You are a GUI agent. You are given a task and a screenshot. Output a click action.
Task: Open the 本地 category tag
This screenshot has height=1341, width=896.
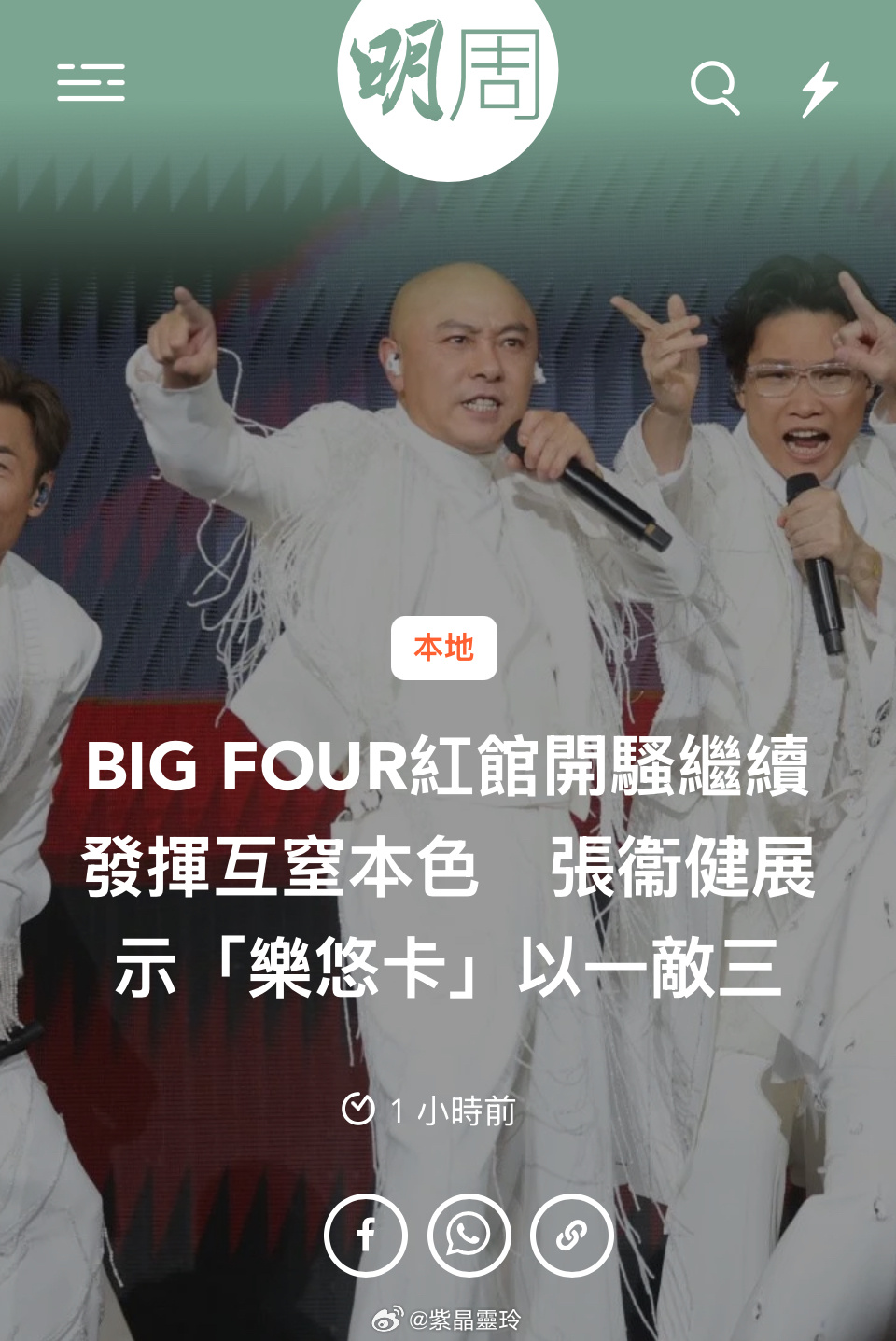point(443,648)
